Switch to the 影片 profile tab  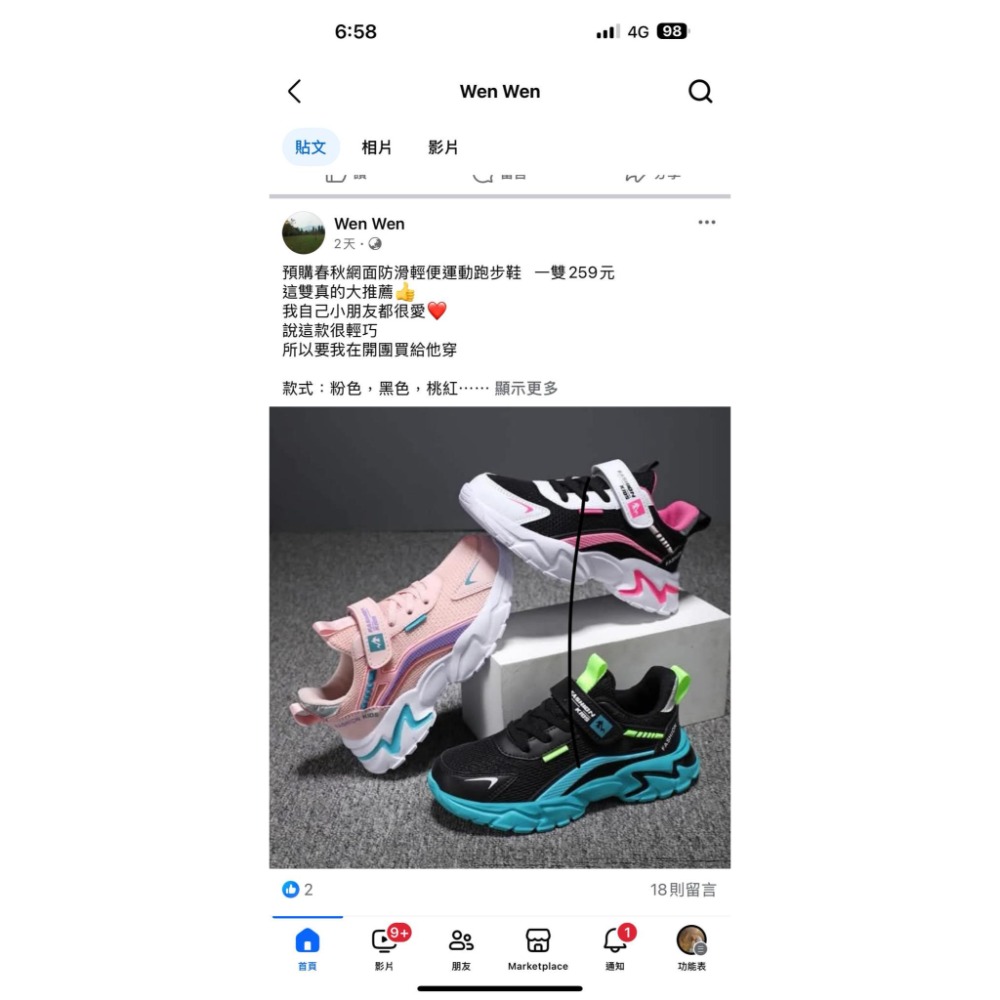click(x=443, y=148)
